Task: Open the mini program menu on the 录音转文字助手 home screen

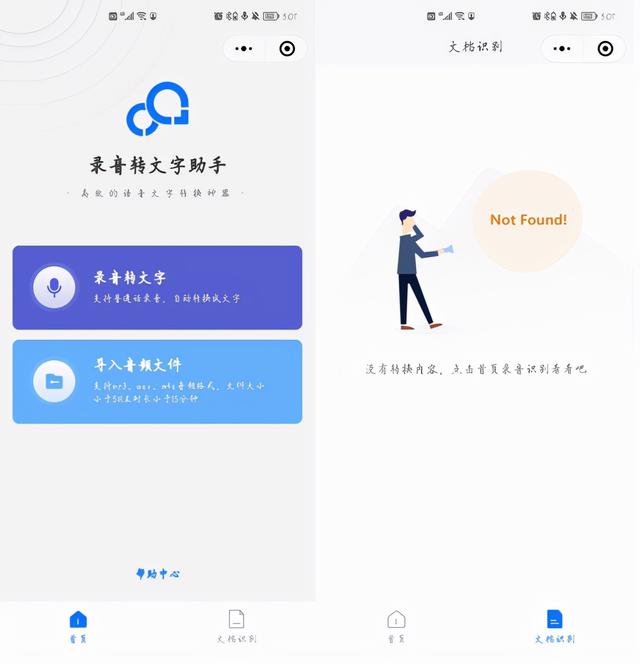Action: coord(244,48)
